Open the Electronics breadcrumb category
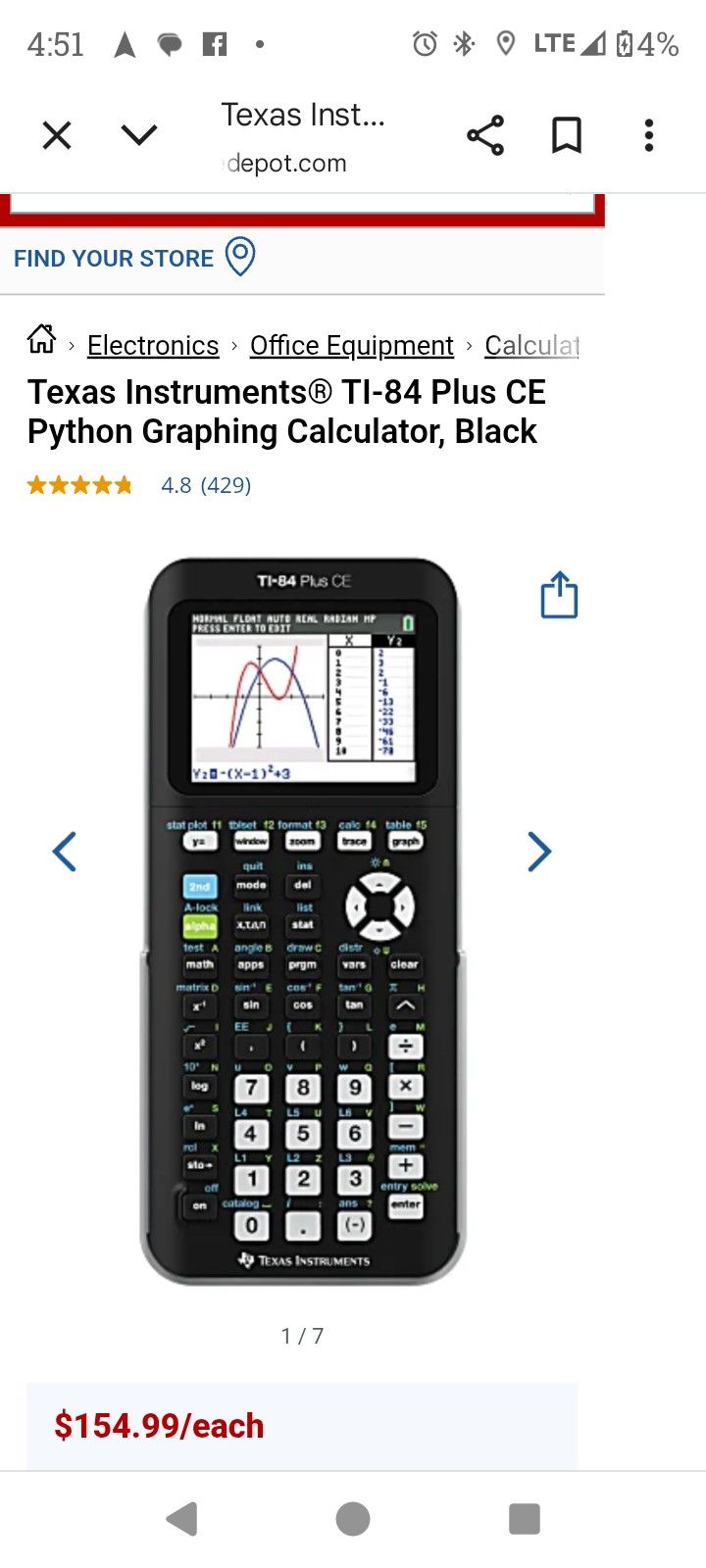Viewport: 706px width, 1568px height. (152, 345)
